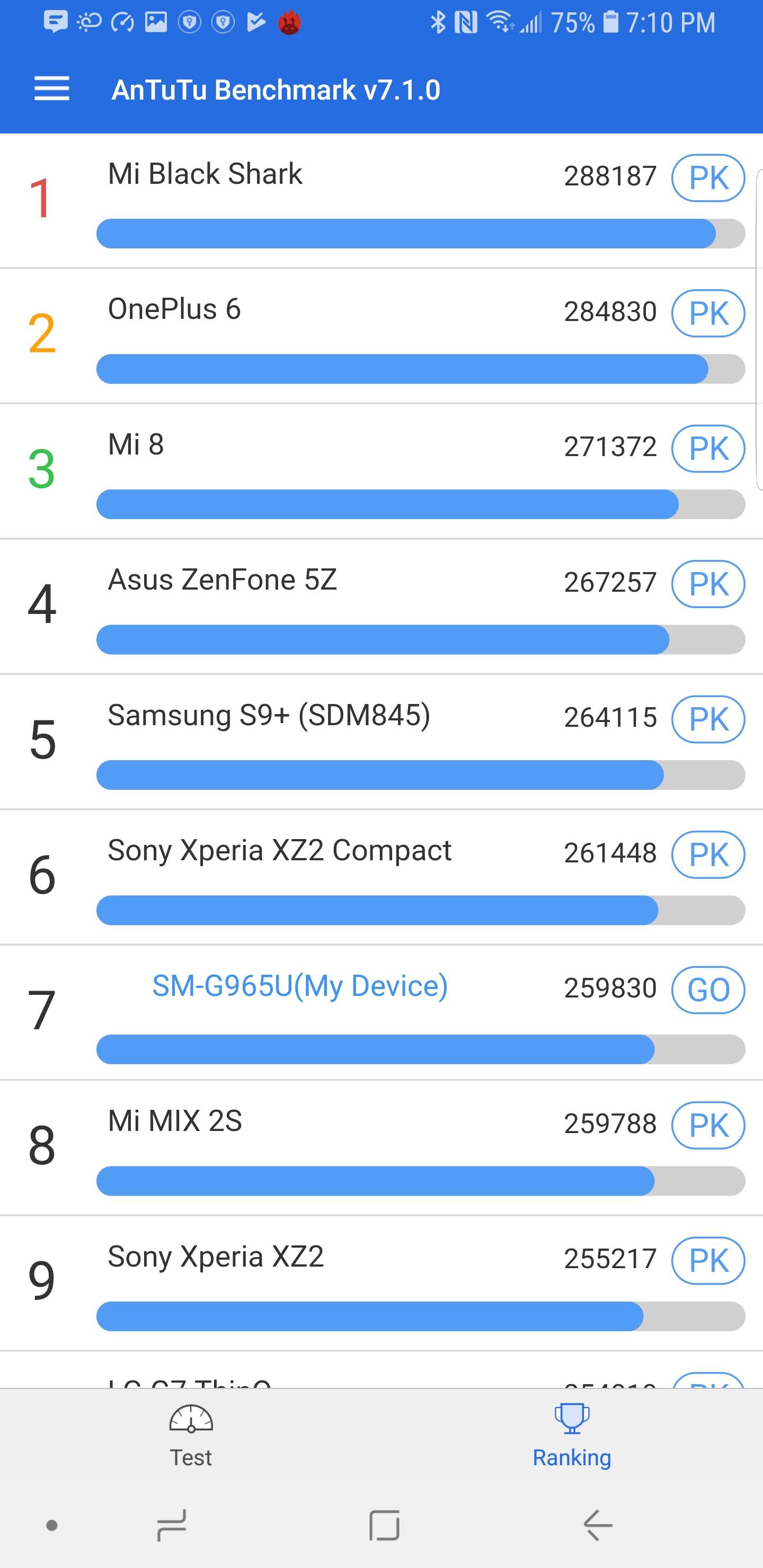Open the hamburger drawer menu
The width and height of the screenshot is (763, 1568).
(52, 89)
